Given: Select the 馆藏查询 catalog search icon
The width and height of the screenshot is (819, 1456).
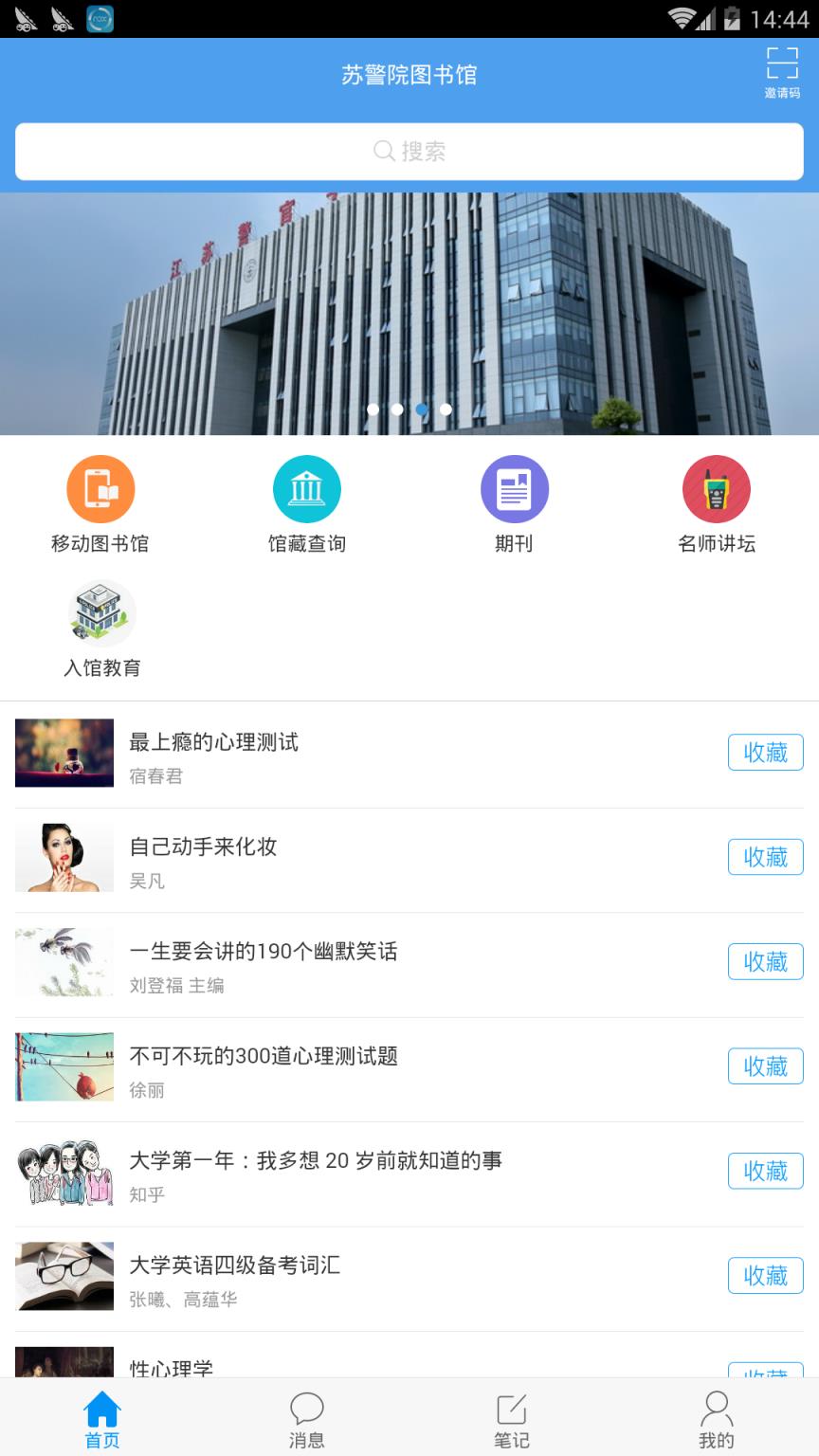Looking at the screenshot, I should (x=306, y=487).
